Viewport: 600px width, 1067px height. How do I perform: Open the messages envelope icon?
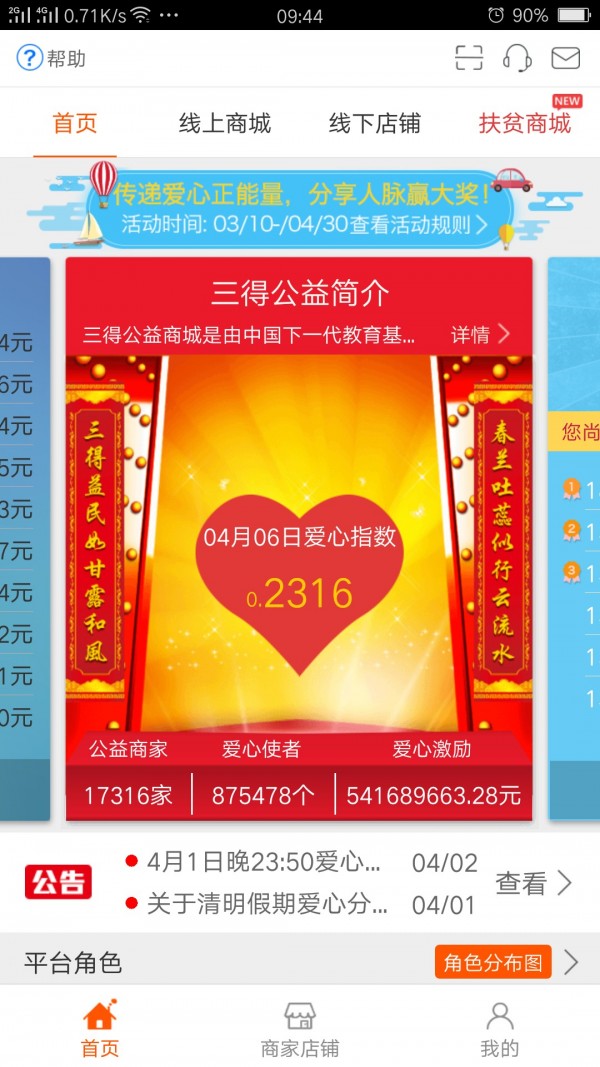(565, 58)
